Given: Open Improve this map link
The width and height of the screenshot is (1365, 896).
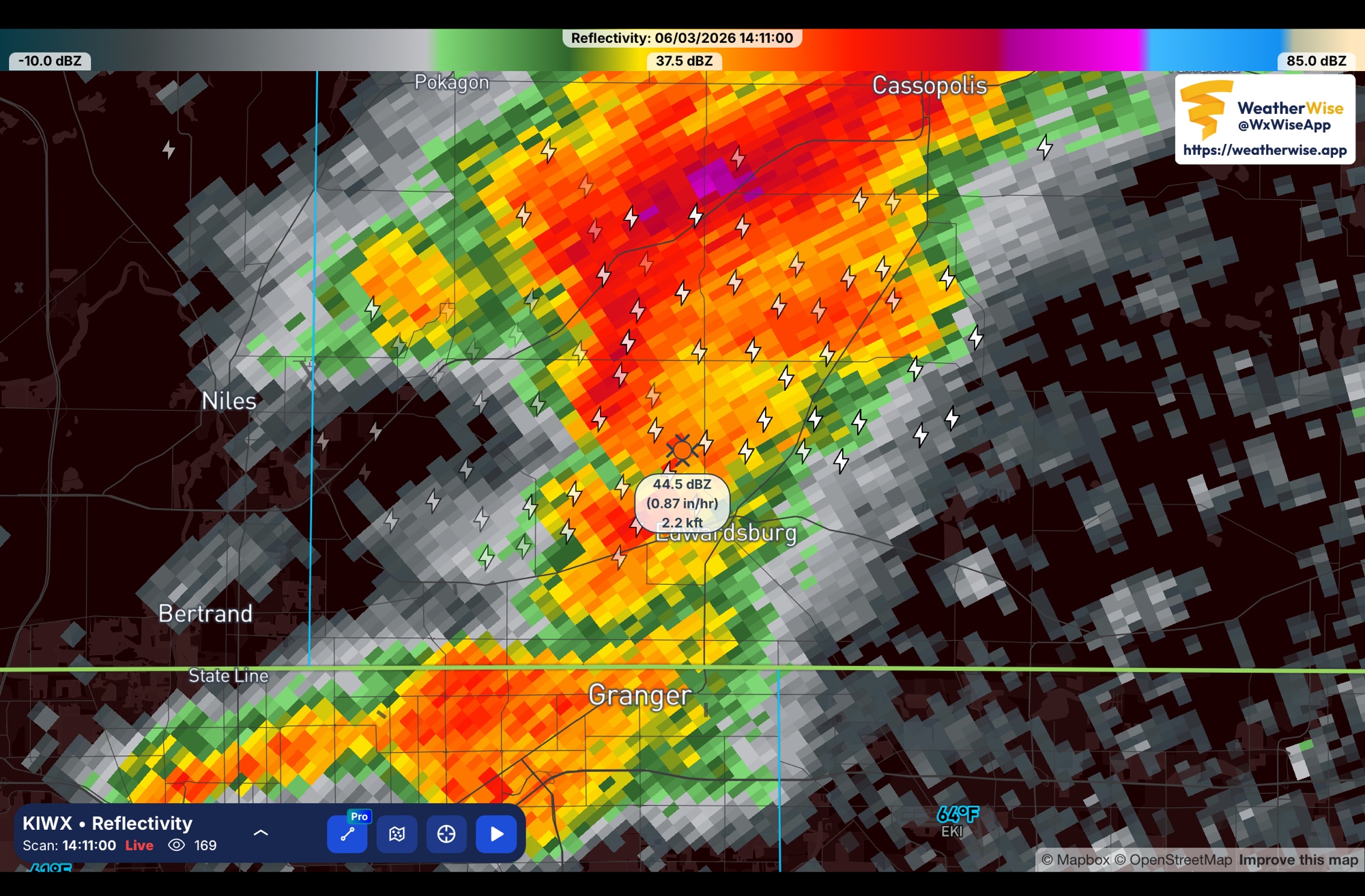Looking at the screenshot, I should pyautogui.click(x=1298, y=860).
